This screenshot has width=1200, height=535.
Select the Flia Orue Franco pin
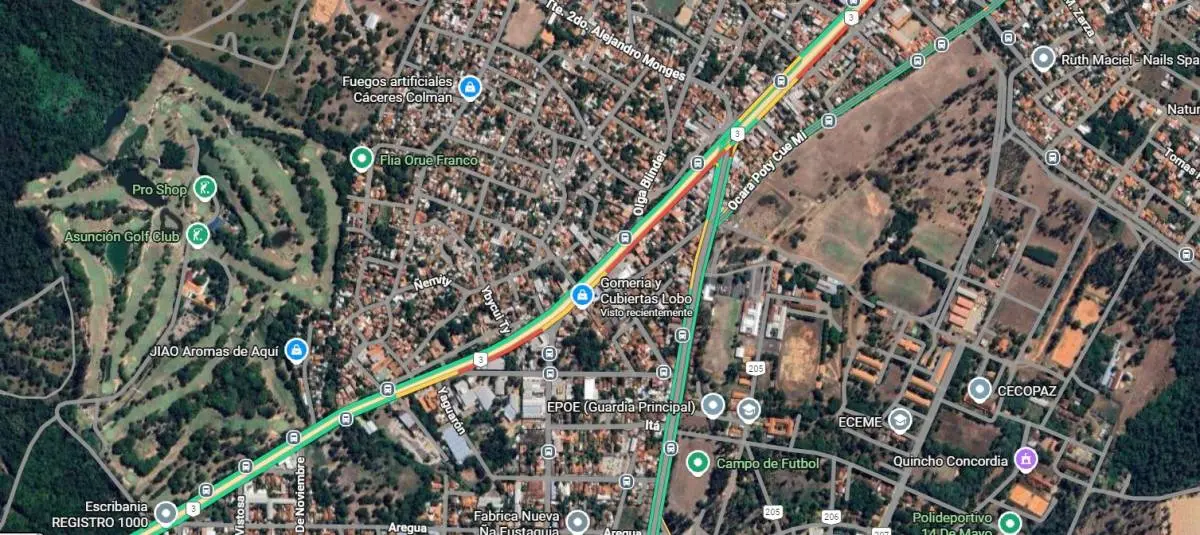point(361,158)
